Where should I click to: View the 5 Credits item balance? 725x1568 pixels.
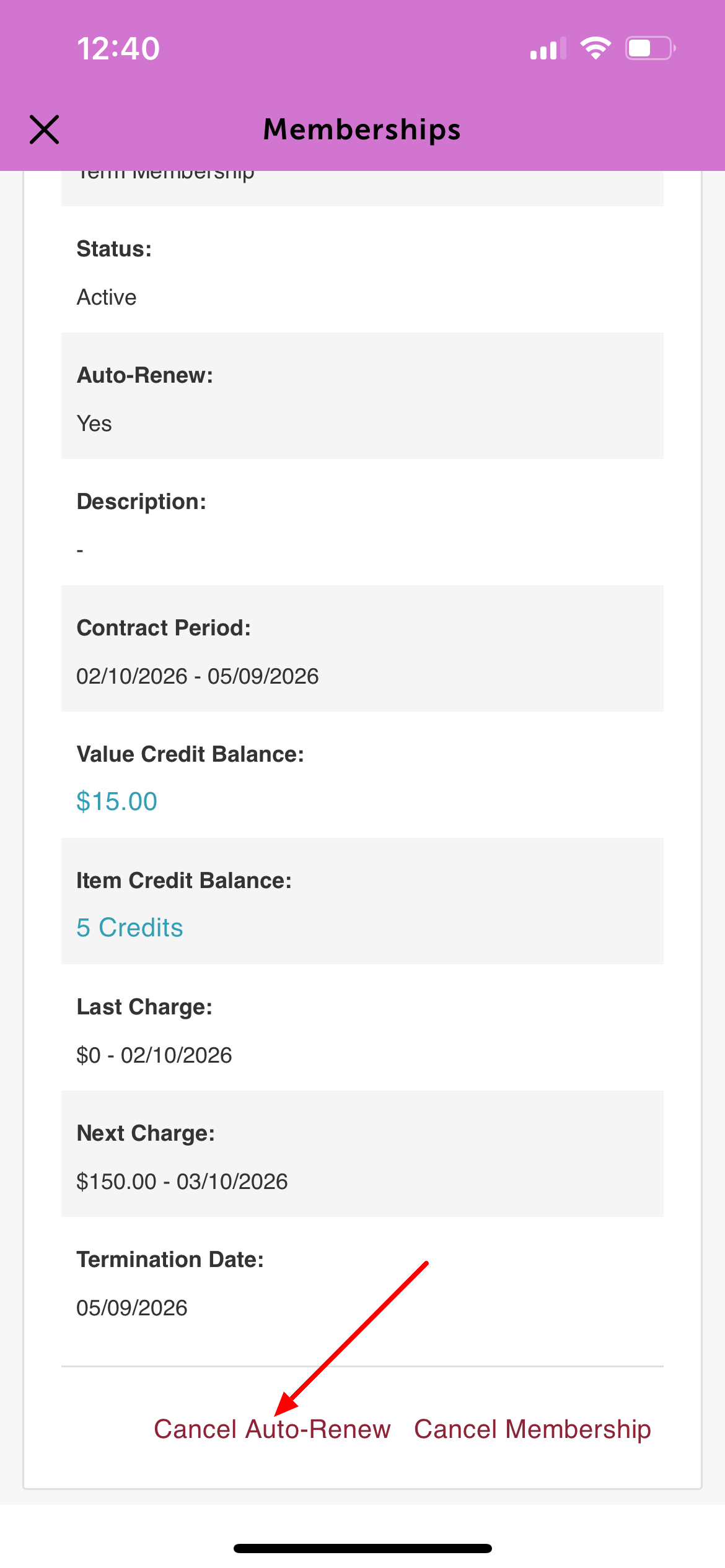130,928
